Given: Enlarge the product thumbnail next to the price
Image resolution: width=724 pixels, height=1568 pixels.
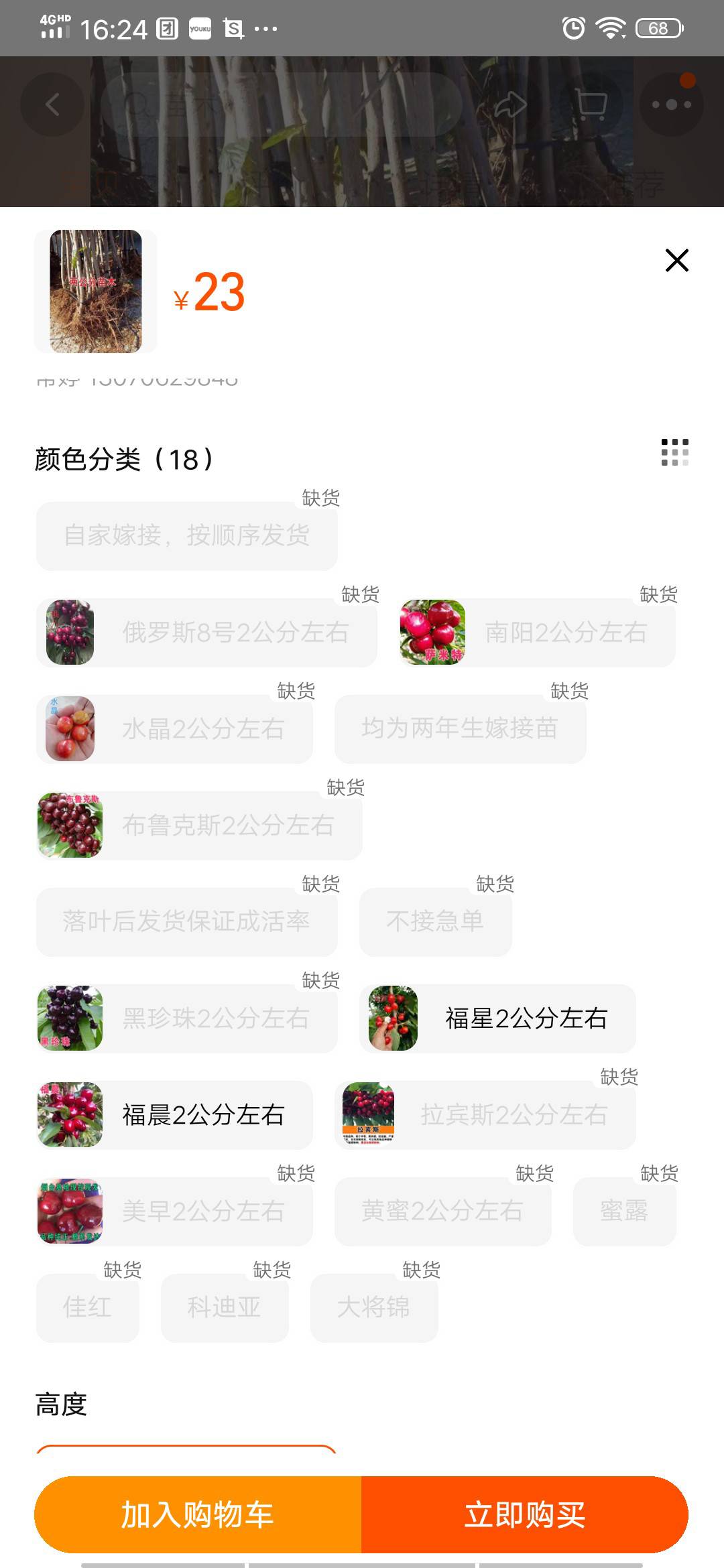Looking at the screenshot, I should coord(96,291).
